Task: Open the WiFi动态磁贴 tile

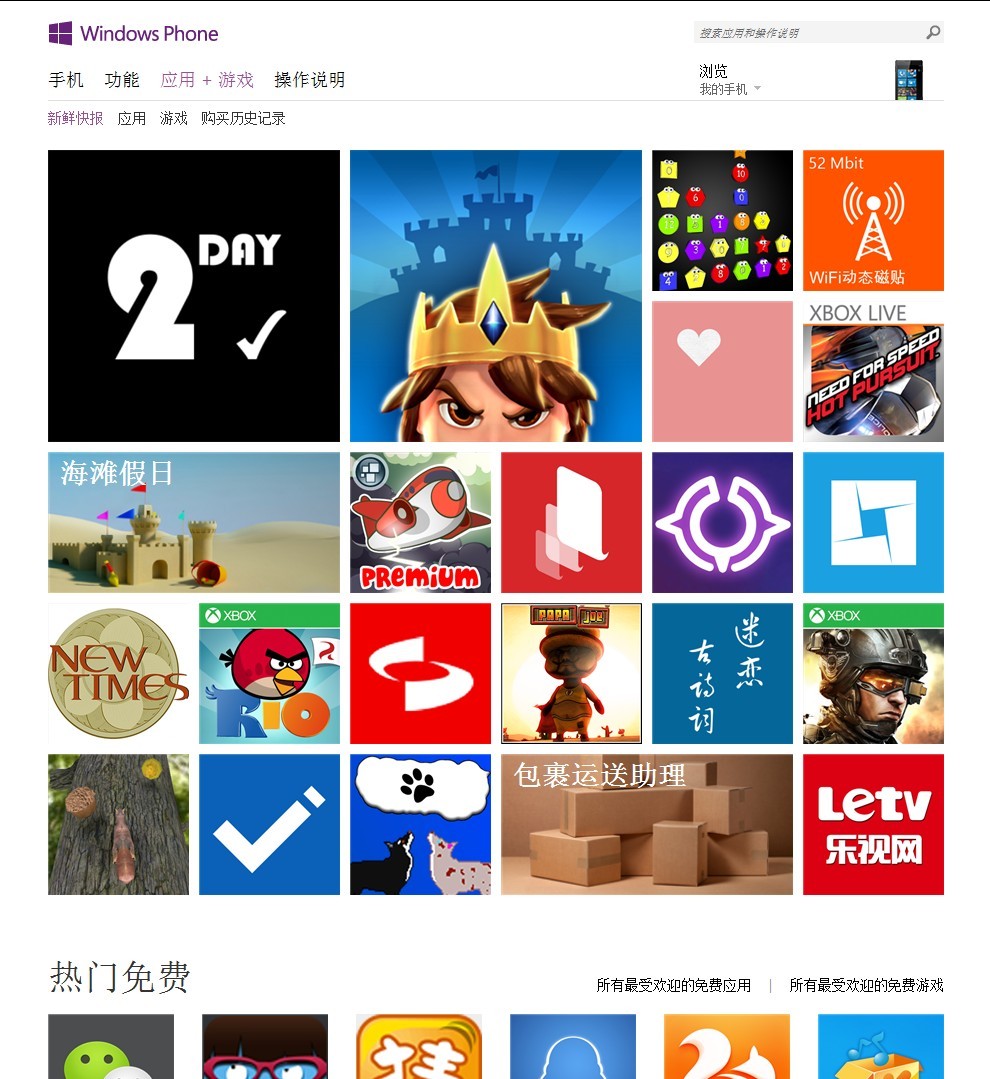Action: [873, 220]
